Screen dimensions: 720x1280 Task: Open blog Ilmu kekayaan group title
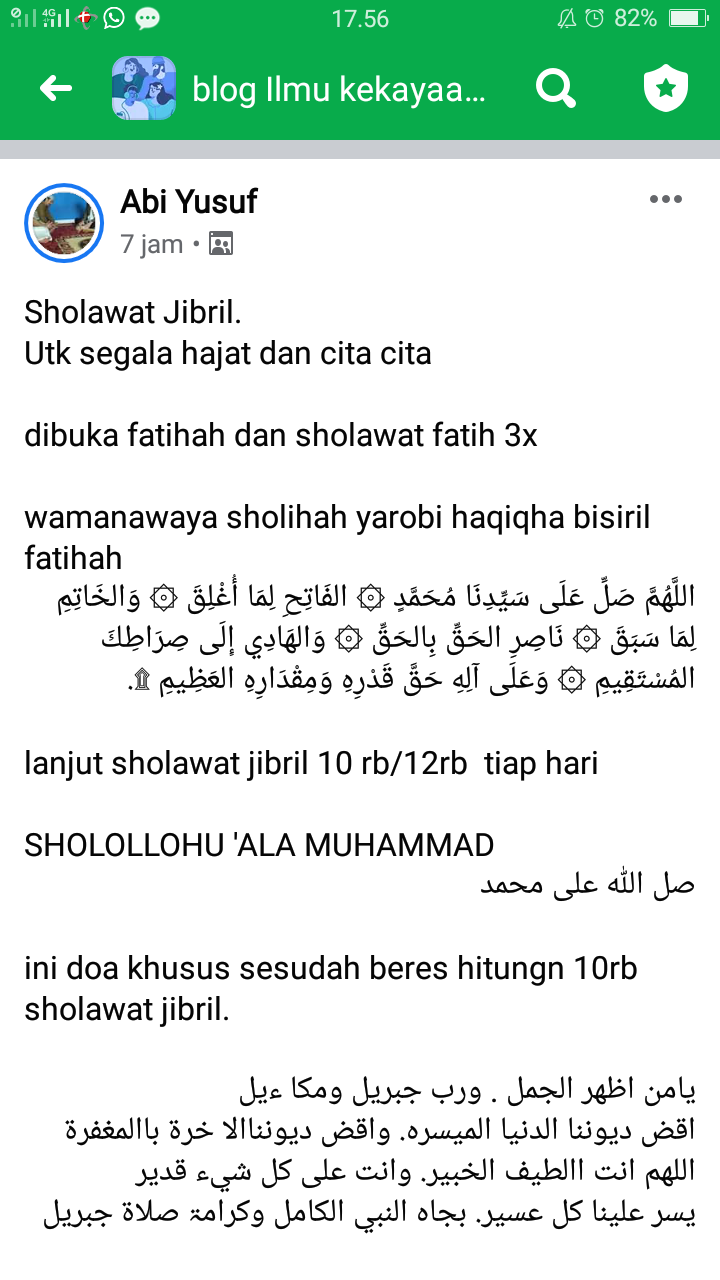[x=338, y=90]
